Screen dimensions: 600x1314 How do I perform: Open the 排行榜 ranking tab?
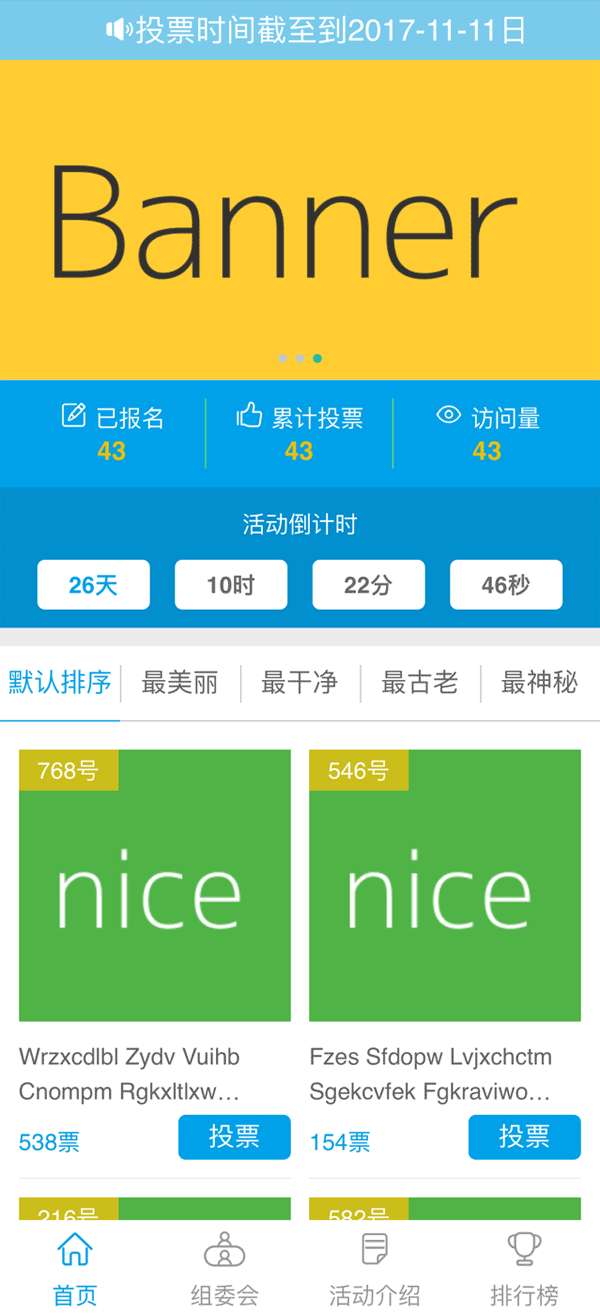[x=524, y=1268]
